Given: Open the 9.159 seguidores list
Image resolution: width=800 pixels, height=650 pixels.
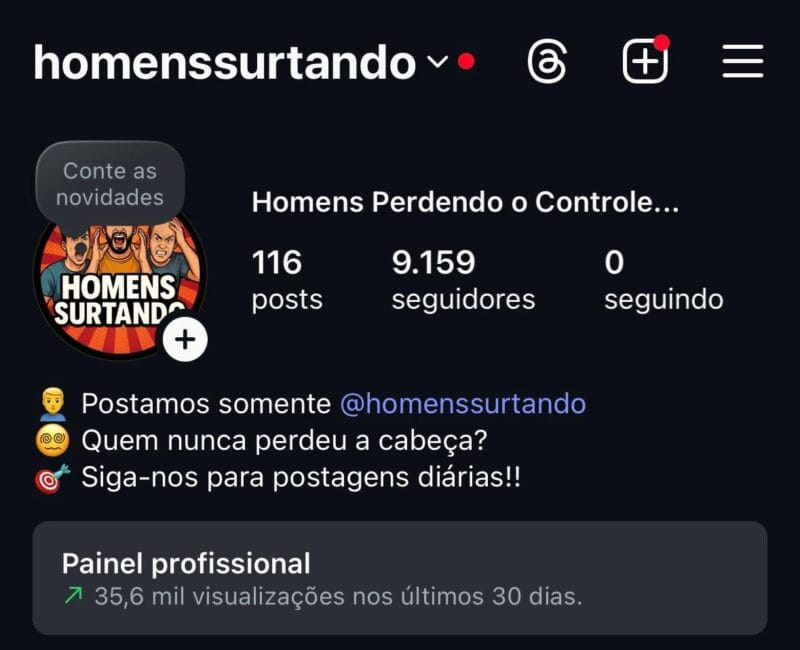Looking at the screenshot, I should coord(462,279).
